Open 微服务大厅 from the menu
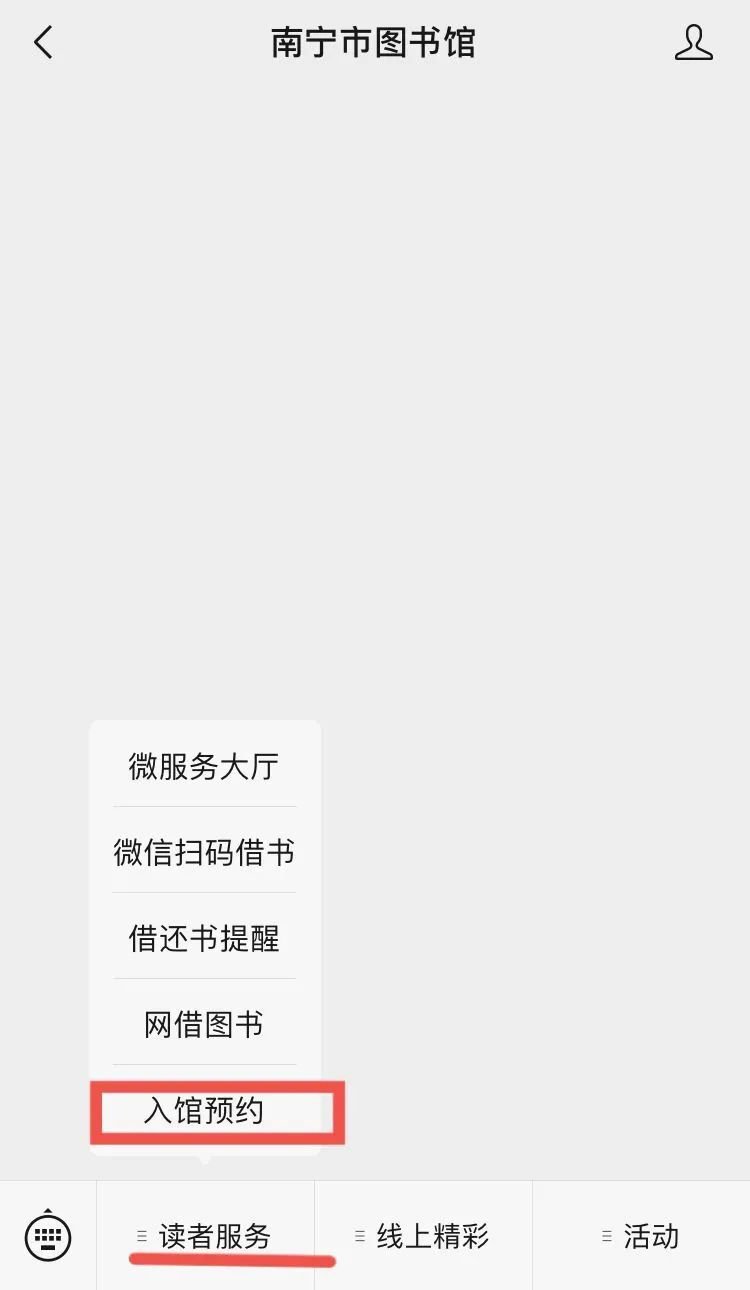Image resolution: width=750 pixels, height=1290 pixels. point(204,766)
